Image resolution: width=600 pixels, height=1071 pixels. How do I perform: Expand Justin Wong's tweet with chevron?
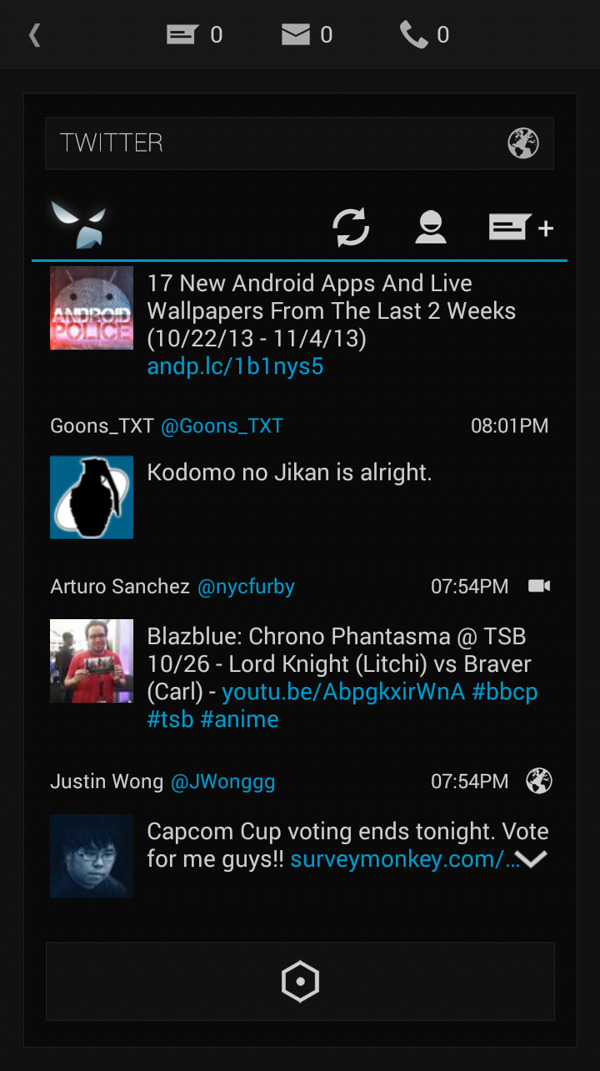(x=532, y=859)
